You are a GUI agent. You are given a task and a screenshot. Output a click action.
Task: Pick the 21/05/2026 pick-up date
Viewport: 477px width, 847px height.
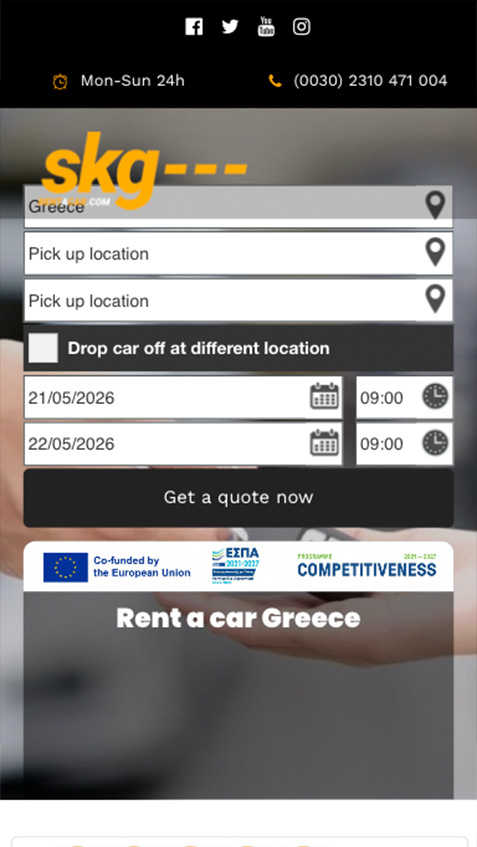tap(183, 398)
